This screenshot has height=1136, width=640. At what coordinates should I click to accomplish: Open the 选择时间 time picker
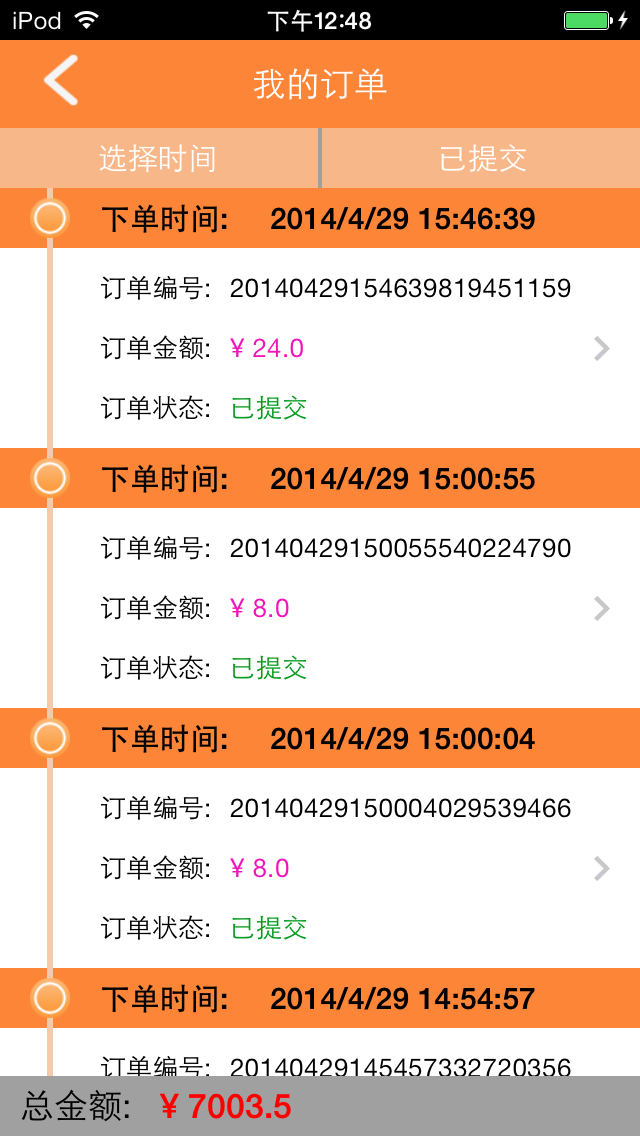tap(159, 158)
